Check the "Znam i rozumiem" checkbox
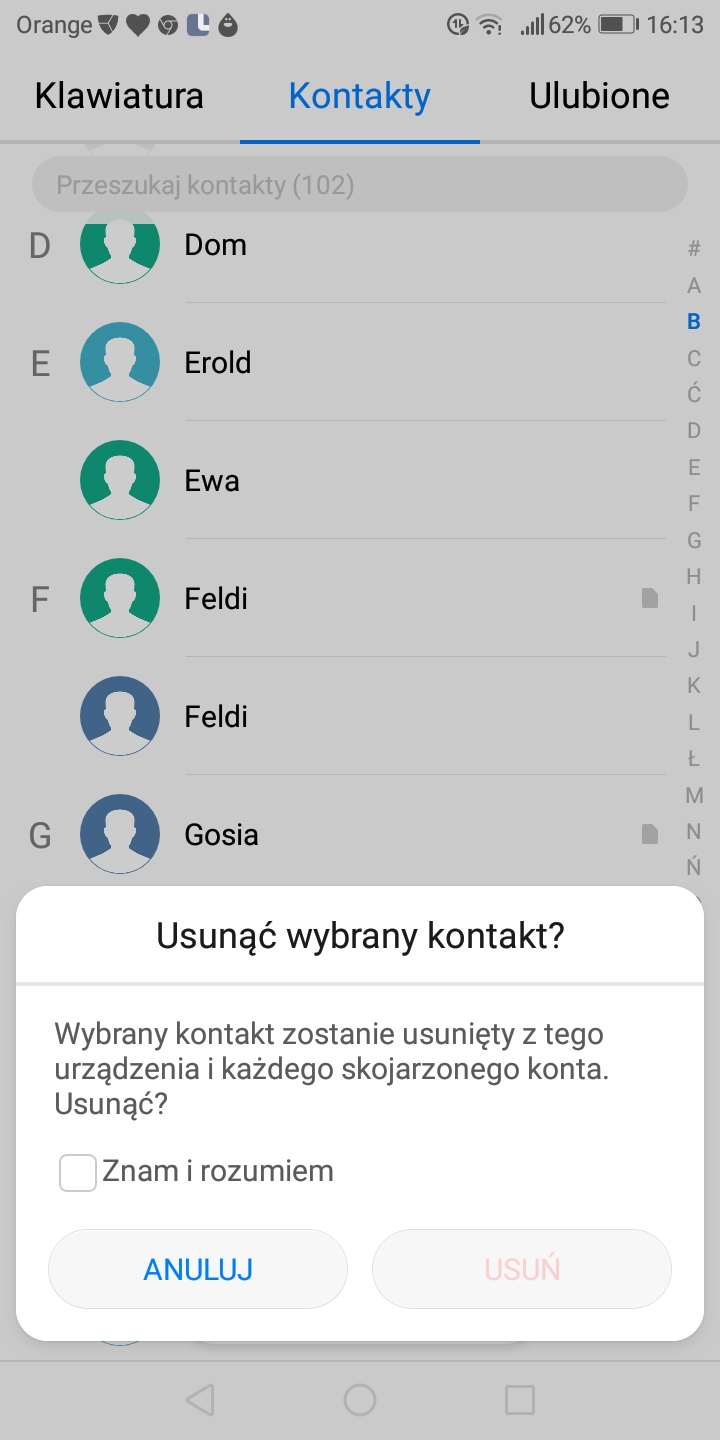Viewport: 720px width, 1440px height. point(78,1172)
